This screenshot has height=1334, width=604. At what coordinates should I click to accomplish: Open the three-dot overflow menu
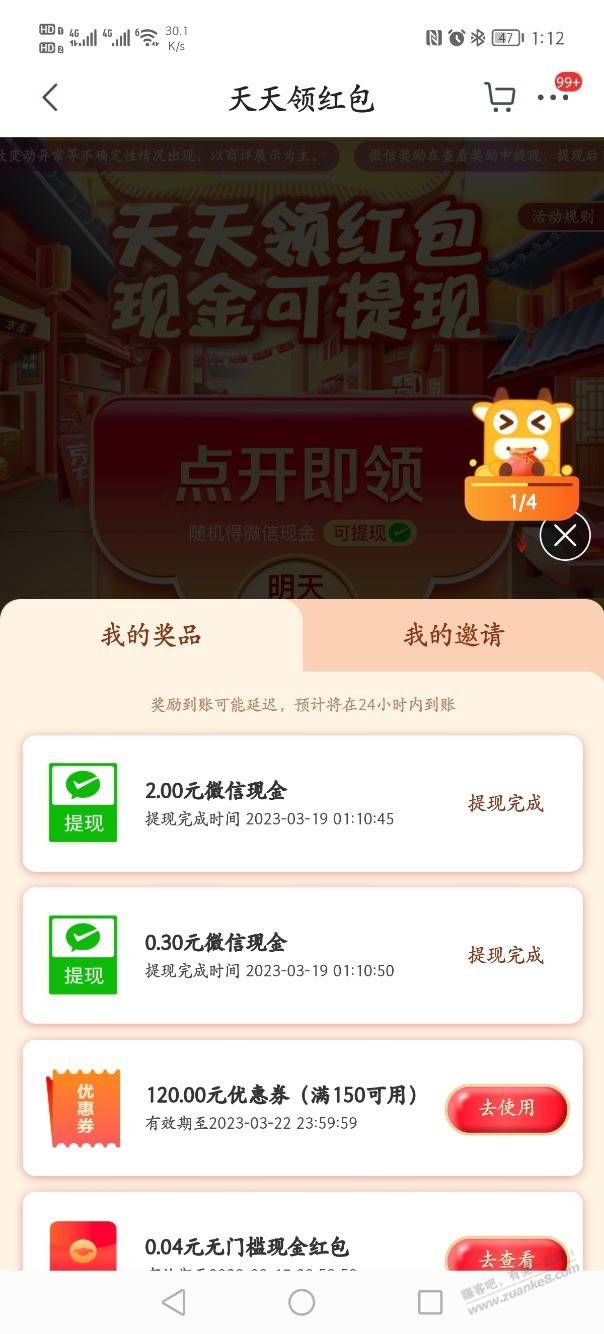coord(553,98)
